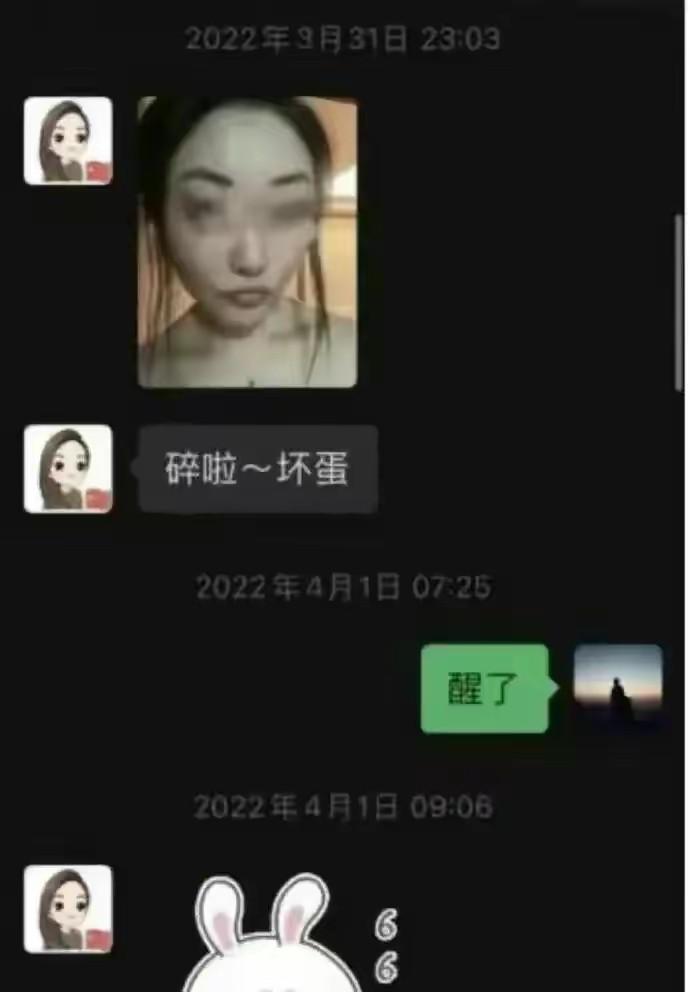Open your own avatar beside 醒了
Image resolution: width=690 pixels, height=992 pixels.
coord(618,689)
